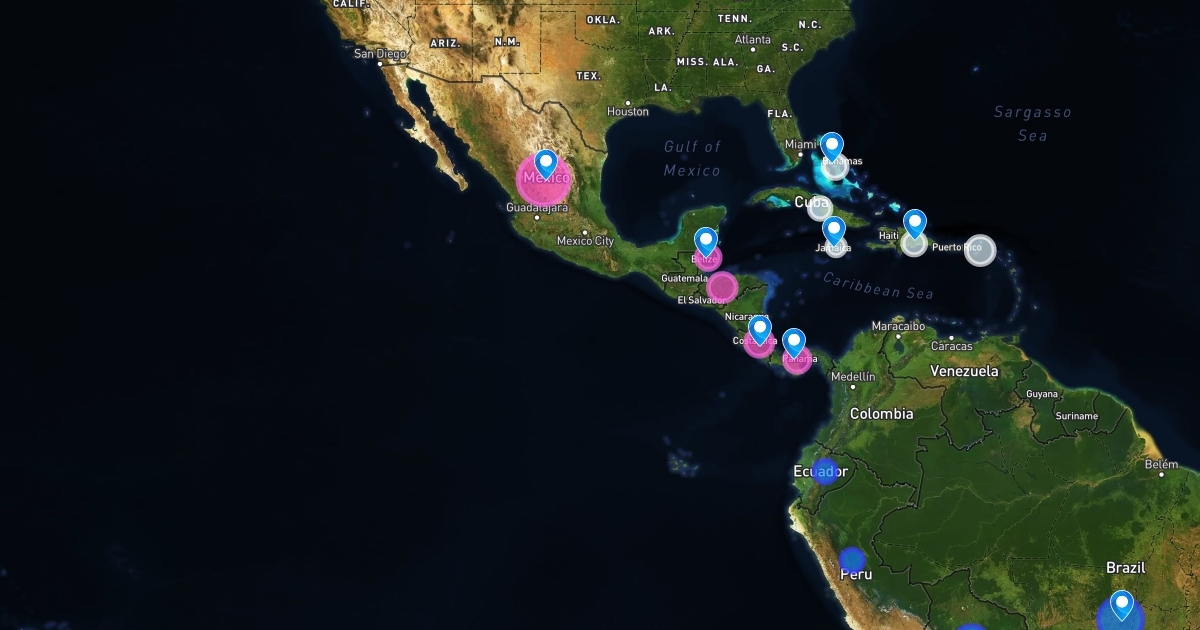
Task: Open the blue circle marker on Ecuador
Action: [x=825, y=472]
